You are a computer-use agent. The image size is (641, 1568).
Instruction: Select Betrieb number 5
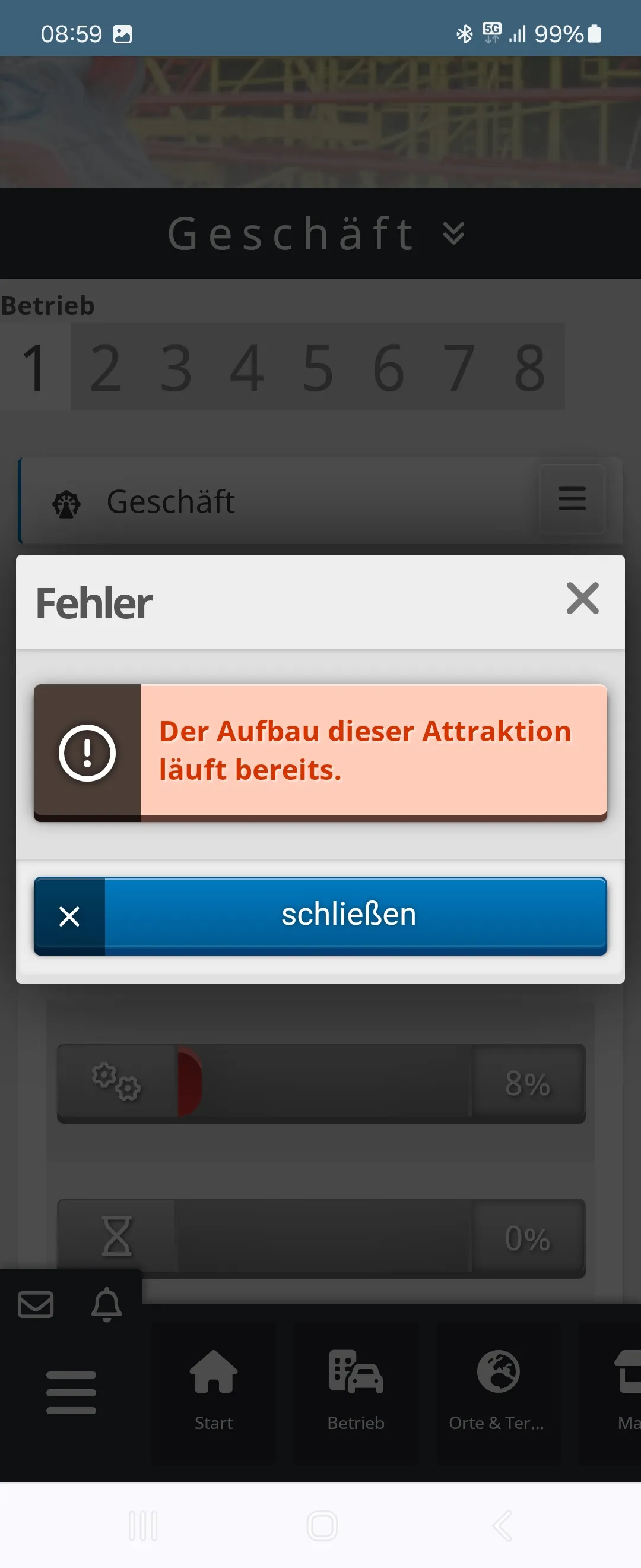318,367
